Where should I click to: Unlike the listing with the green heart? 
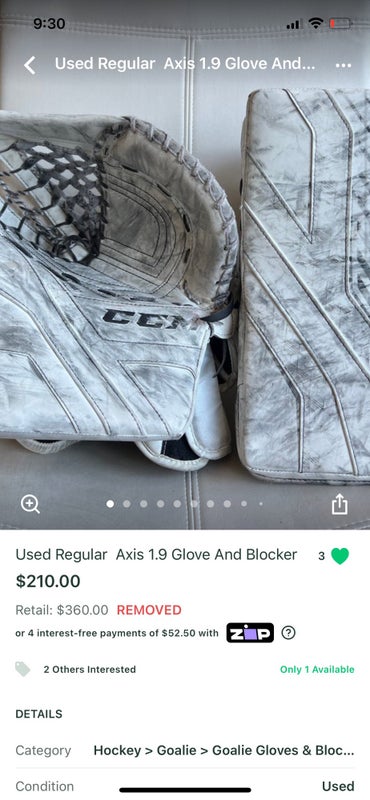click(340, 556)
